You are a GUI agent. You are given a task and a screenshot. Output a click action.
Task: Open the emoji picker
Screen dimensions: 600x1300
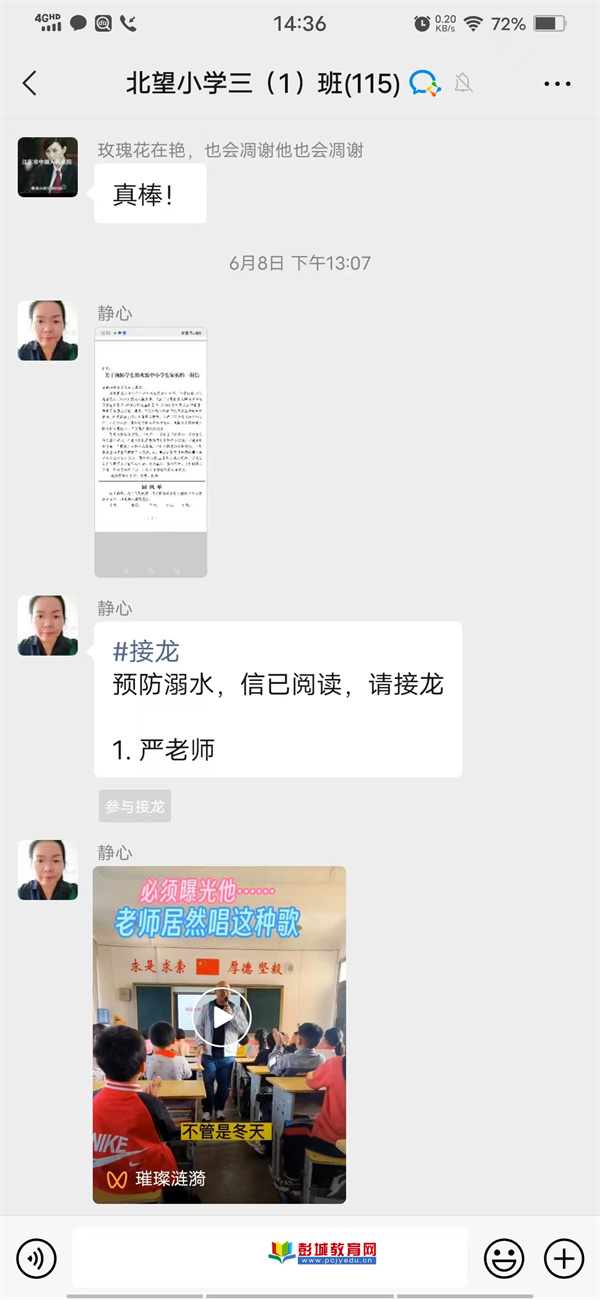(504, 1257)
